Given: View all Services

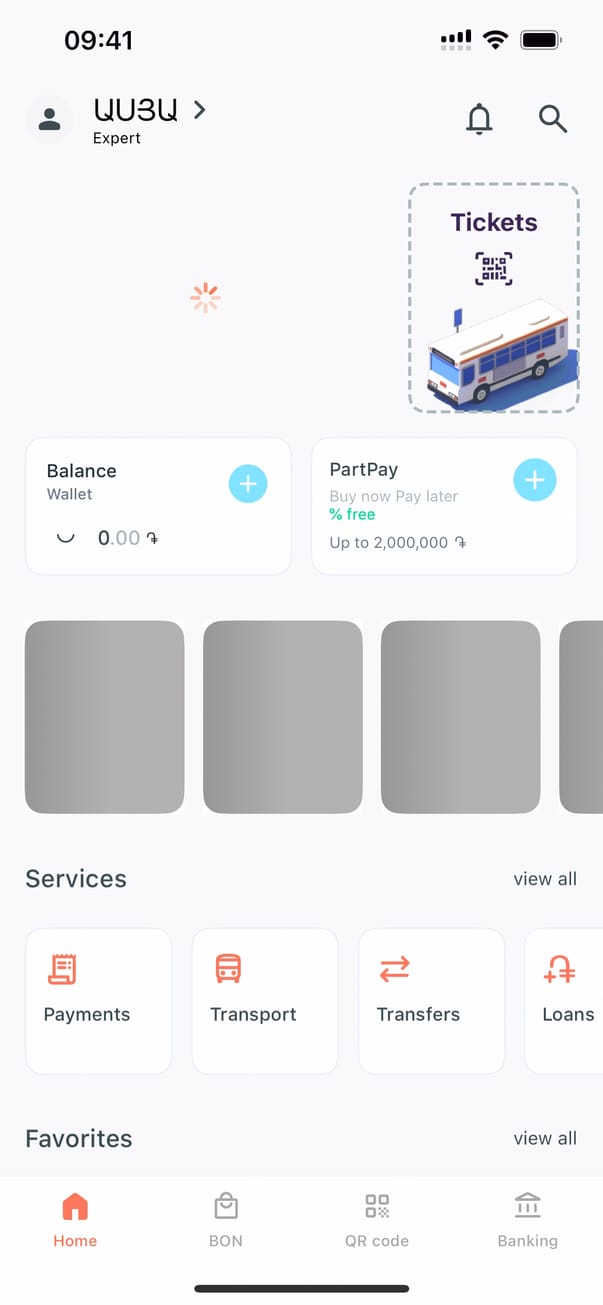Looking at the screenshot, I should click(545, 879).
